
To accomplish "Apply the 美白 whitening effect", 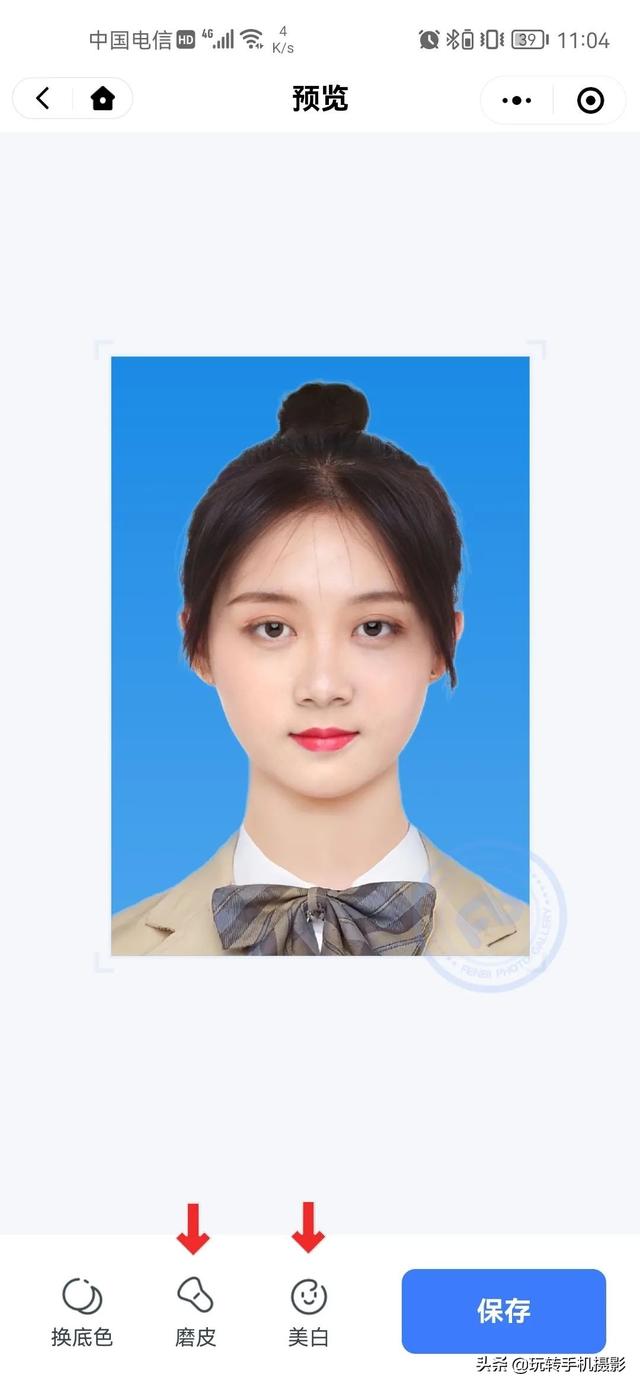I will coord(308,1310).
